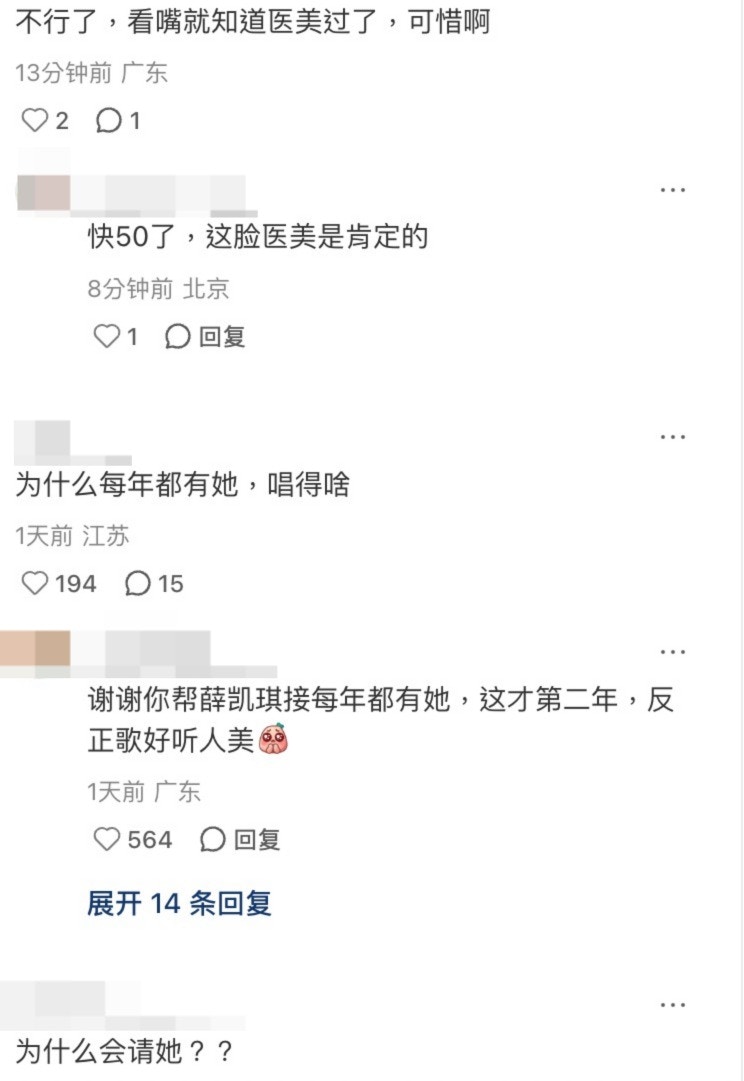Reply to the 谢谢你帮薛凯琪 comment

[x=240, y=839]
